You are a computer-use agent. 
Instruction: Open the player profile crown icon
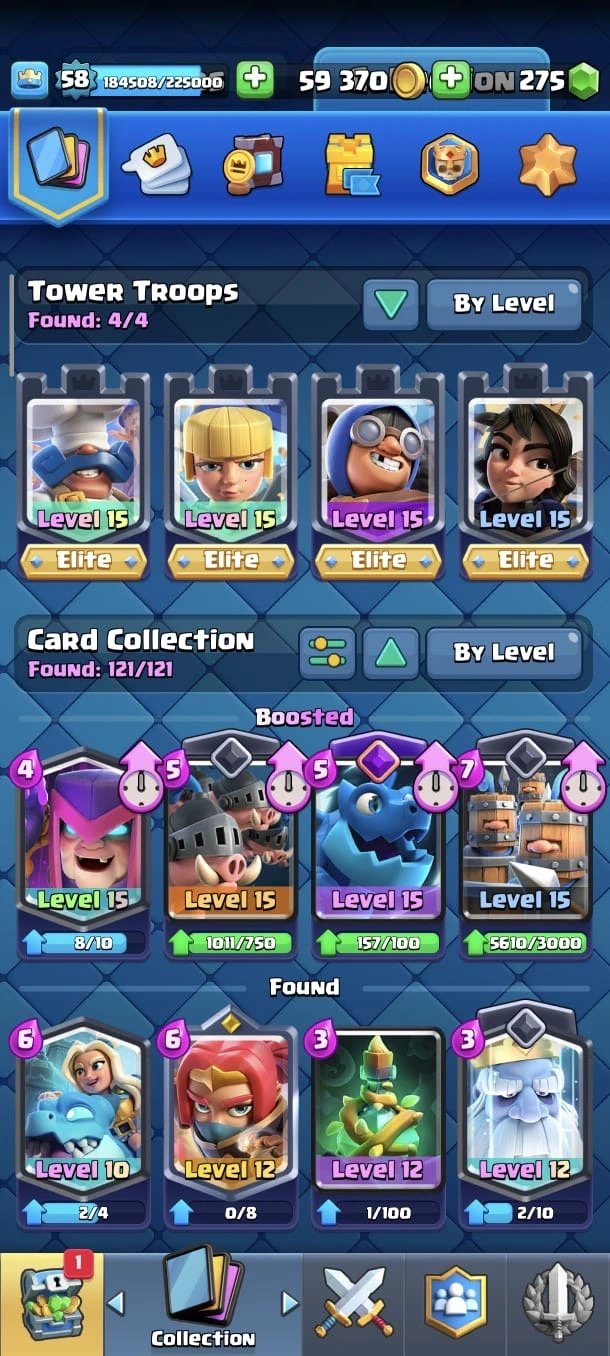point(30,80)
